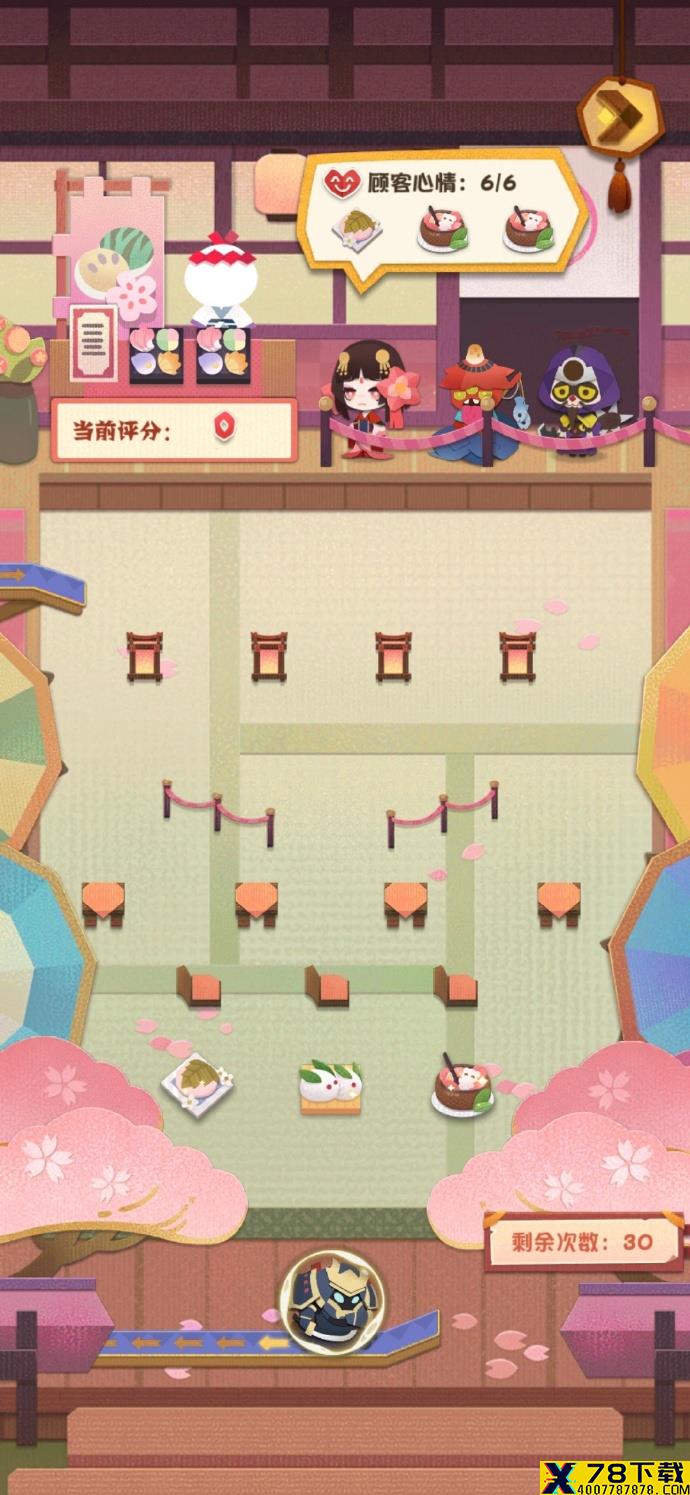Open the menu scroll beside the stall

(x=90, y=343)
